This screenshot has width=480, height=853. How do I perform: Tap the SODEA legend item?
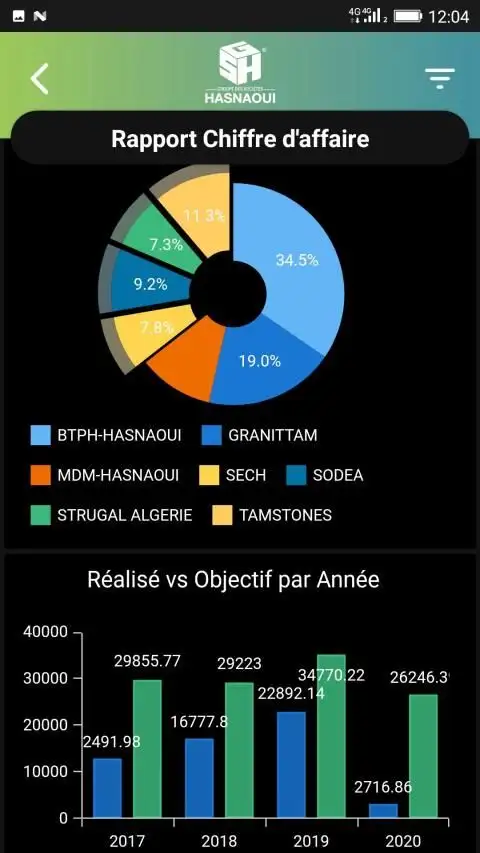(x=324, y=475)
